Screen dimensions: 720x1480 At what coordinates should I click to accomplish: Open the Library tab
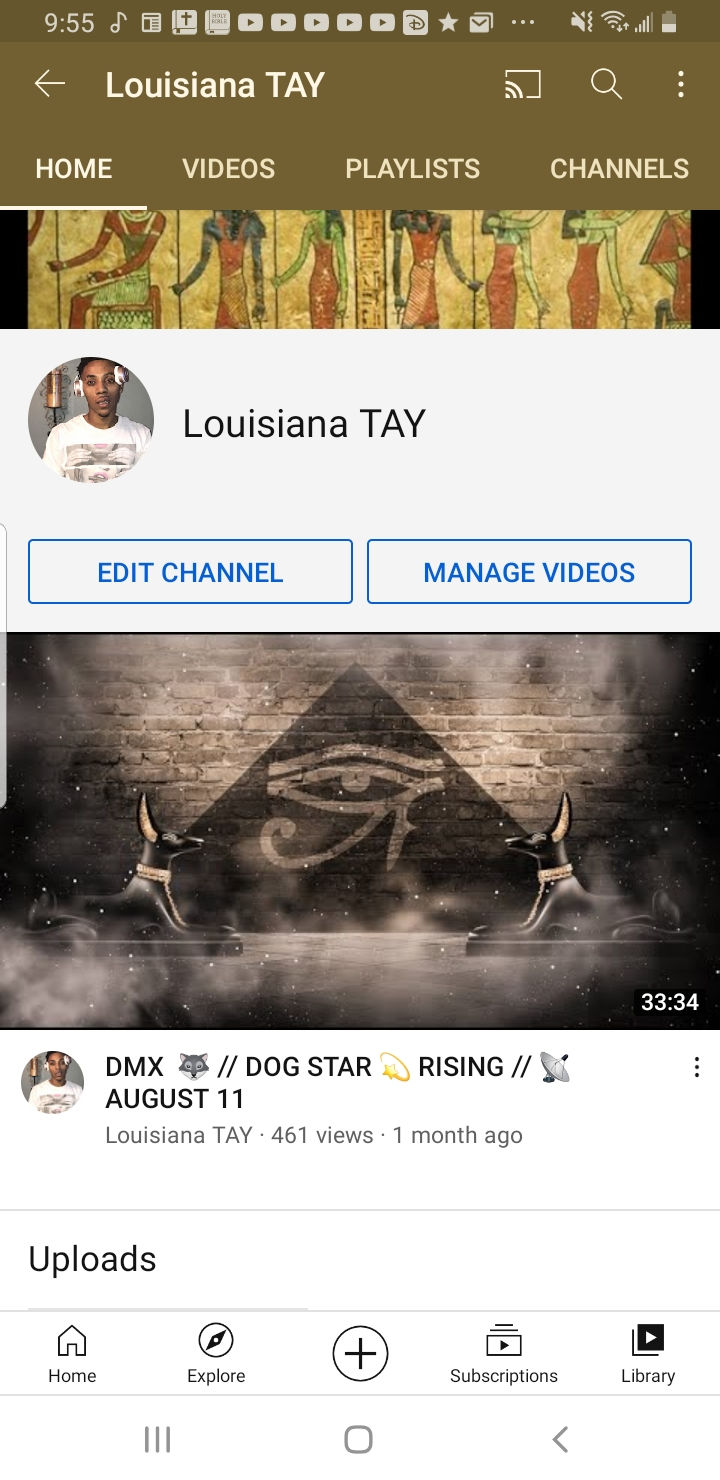coord(648,1354)
